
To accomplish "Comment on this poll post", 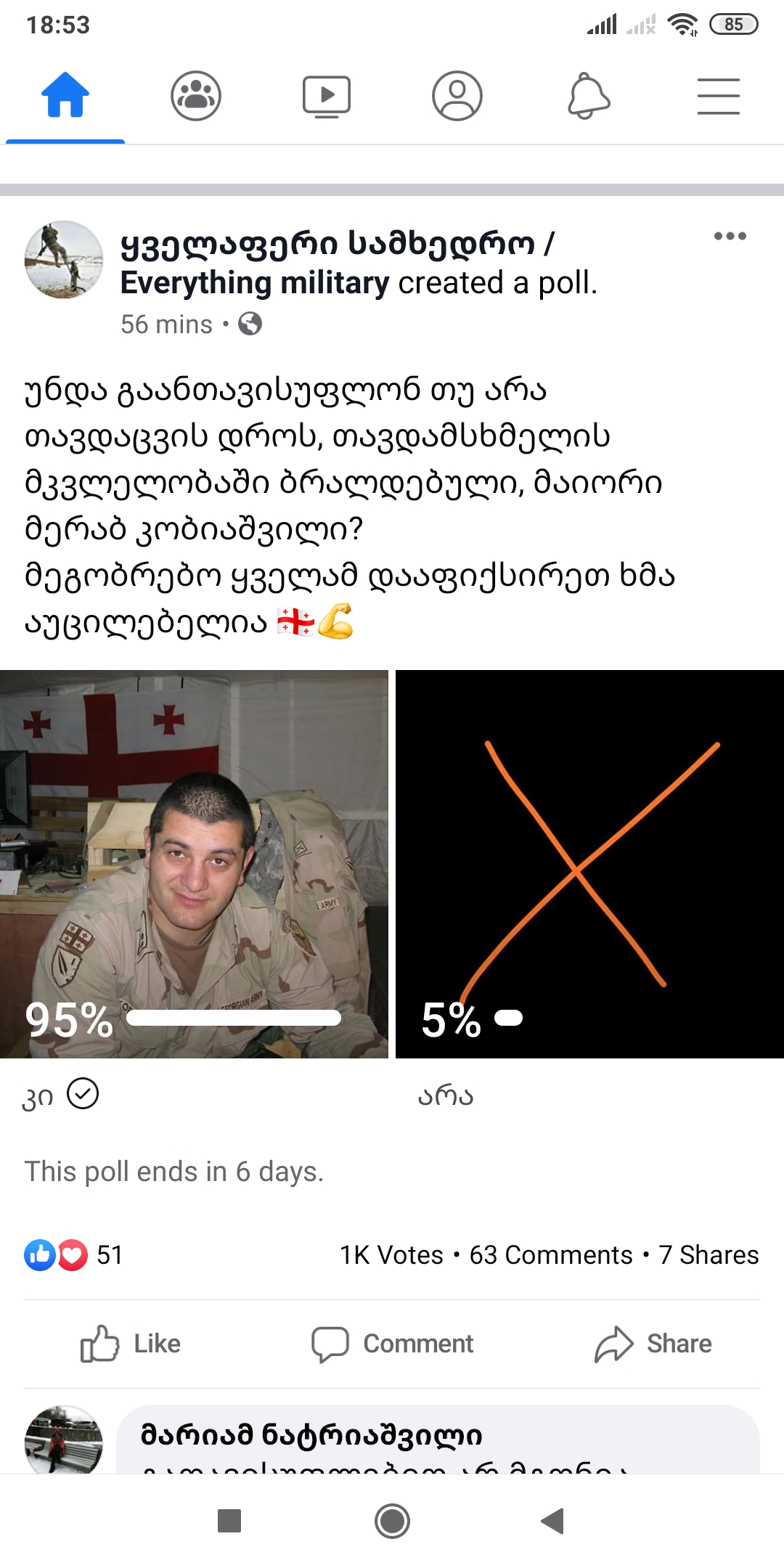I will [x=392, y=1344].
